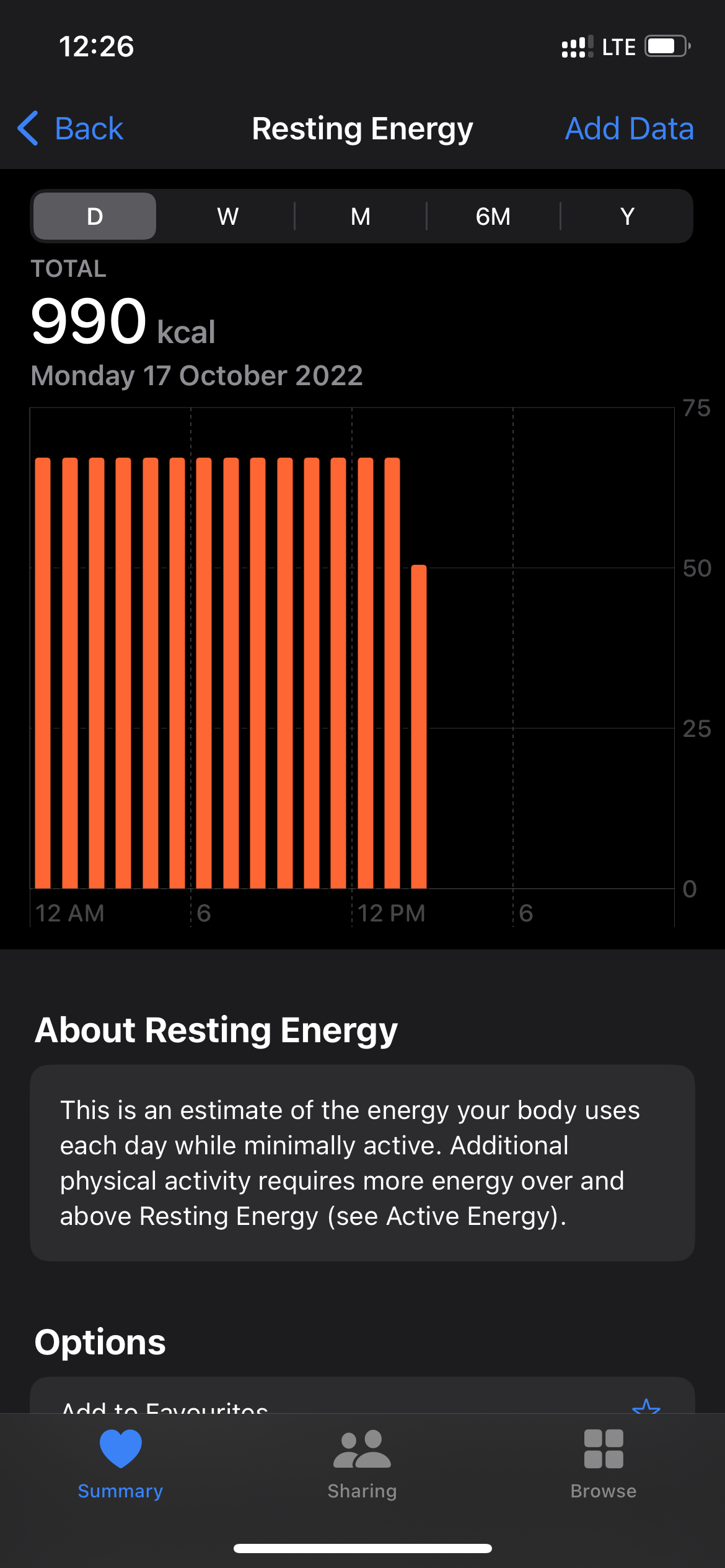The height and width of the screenshot is (1568, 725).
Task: Show the 6M chart range
Action: (x=493, y=216)
